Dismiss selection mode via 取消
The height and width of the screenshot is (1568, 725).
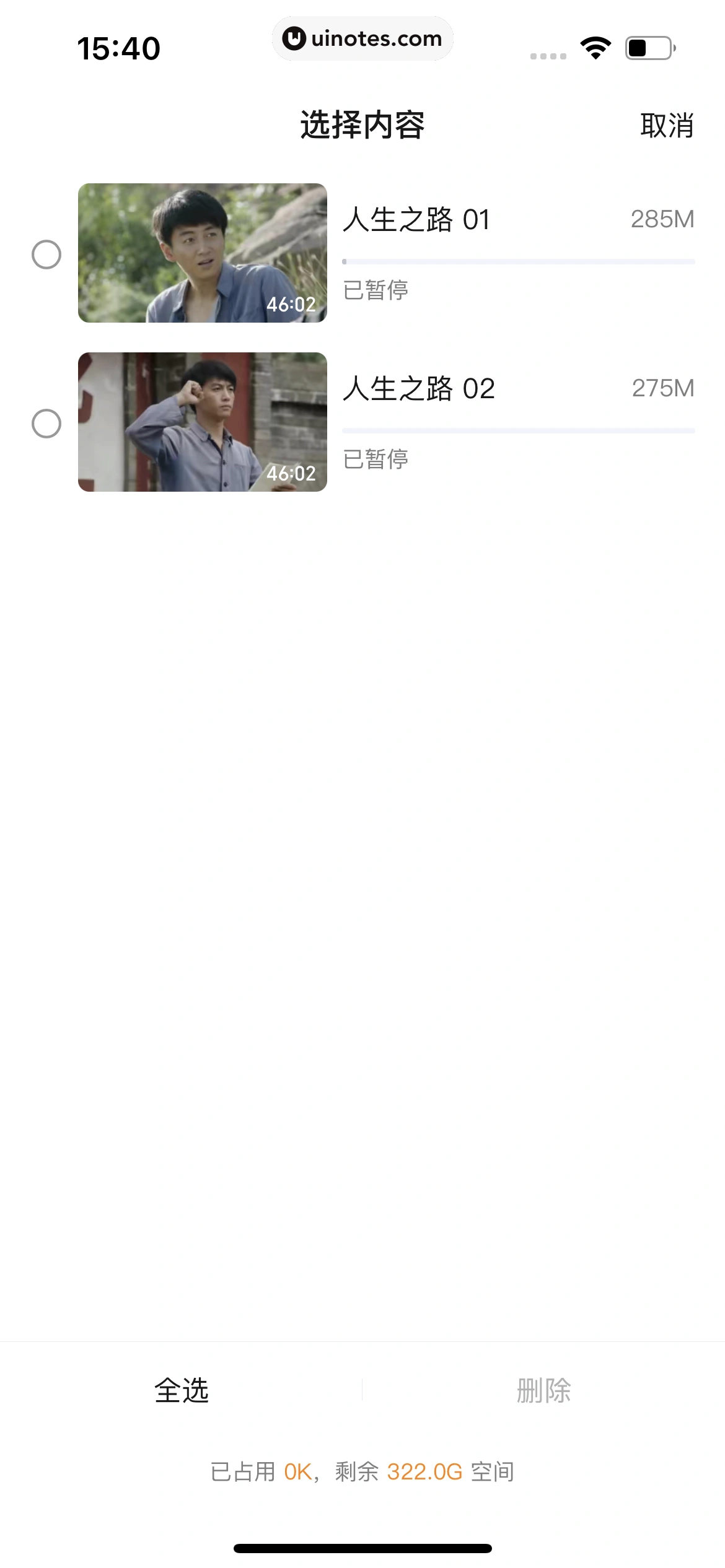pos(666,126)
